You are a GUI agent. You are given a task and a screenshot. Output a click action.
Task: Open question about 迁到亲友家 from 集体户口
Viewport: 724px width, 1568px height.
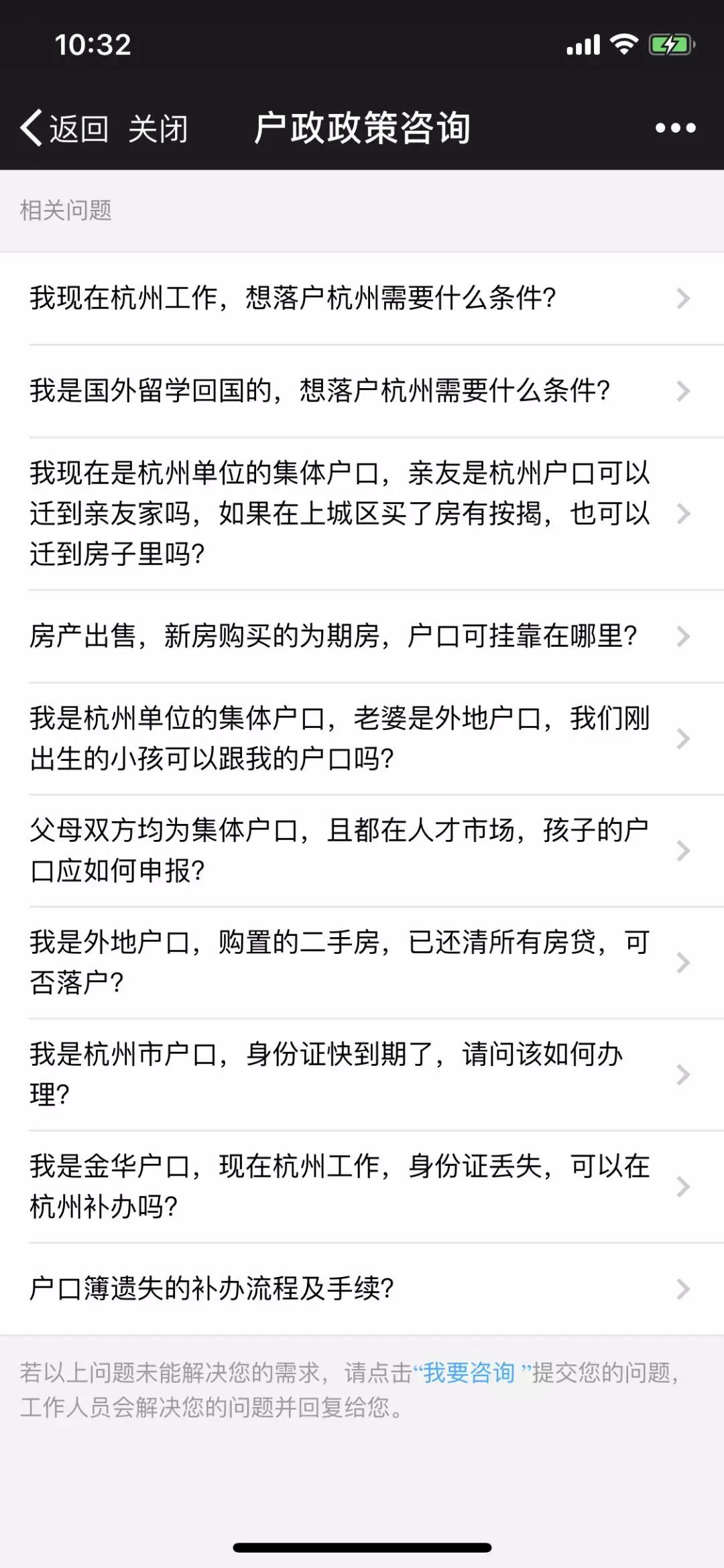tap(362, 514)
